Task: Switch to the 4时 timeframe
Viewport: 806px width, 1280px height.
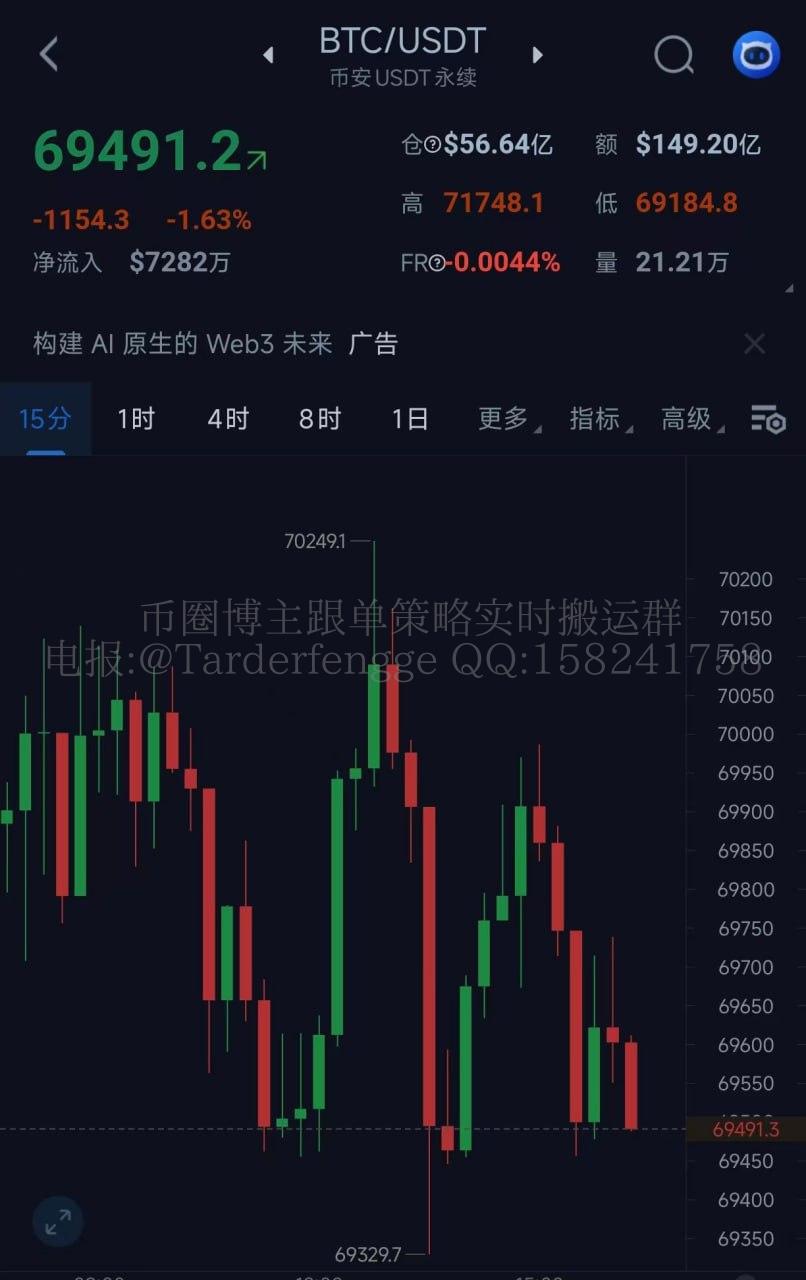Action: tap(228, 418)
